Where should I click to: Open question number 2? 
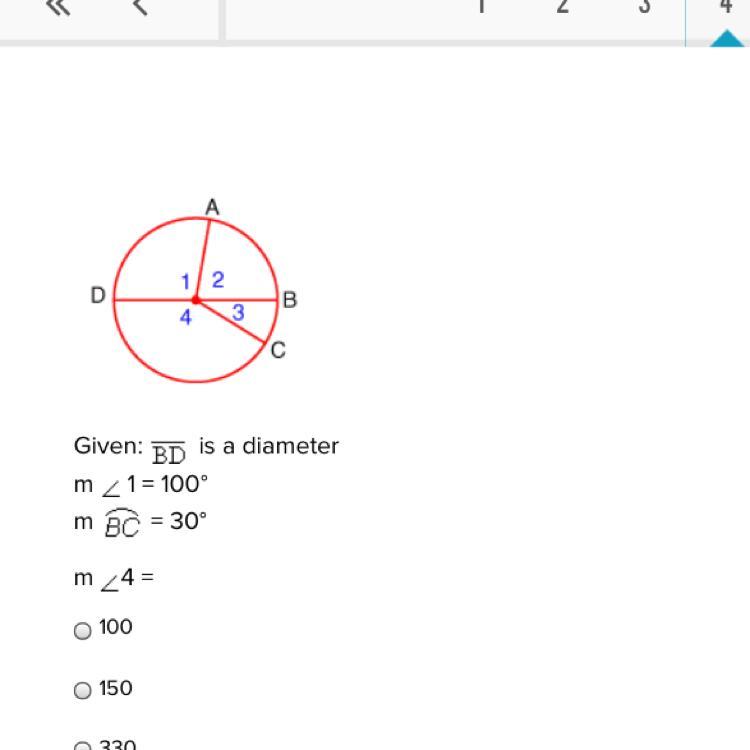562,8
